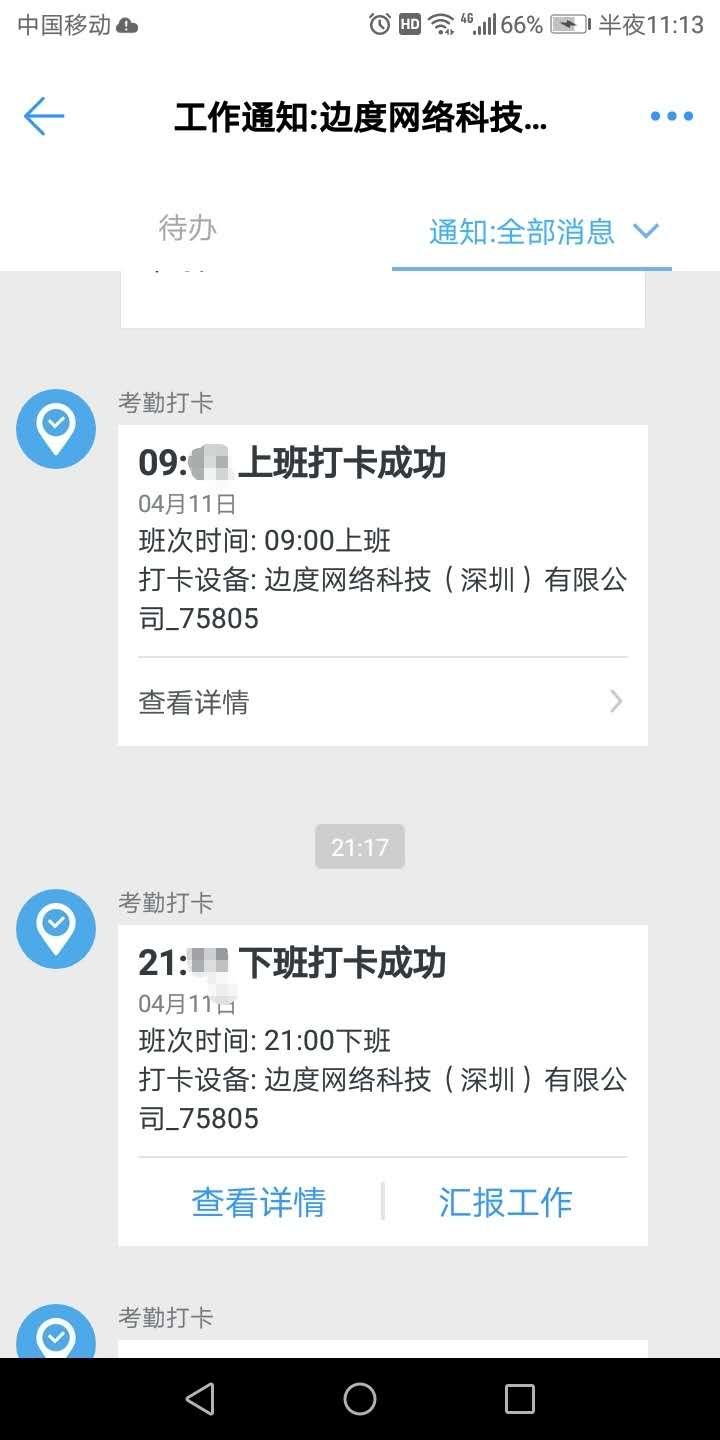Tap 查看详情 on the 下班打卡成功 card

[259, 1201]
